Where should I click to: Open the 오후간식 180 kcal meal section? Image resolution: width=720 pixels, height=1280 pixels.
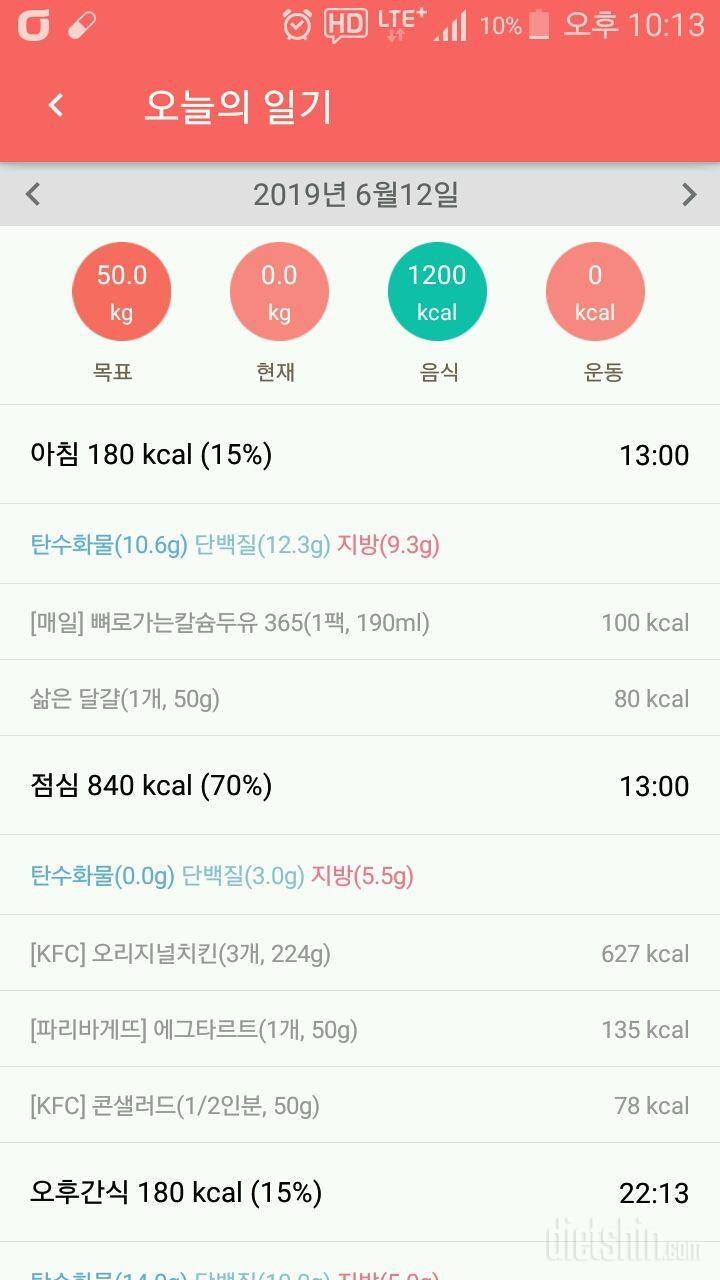[360, 1192]
